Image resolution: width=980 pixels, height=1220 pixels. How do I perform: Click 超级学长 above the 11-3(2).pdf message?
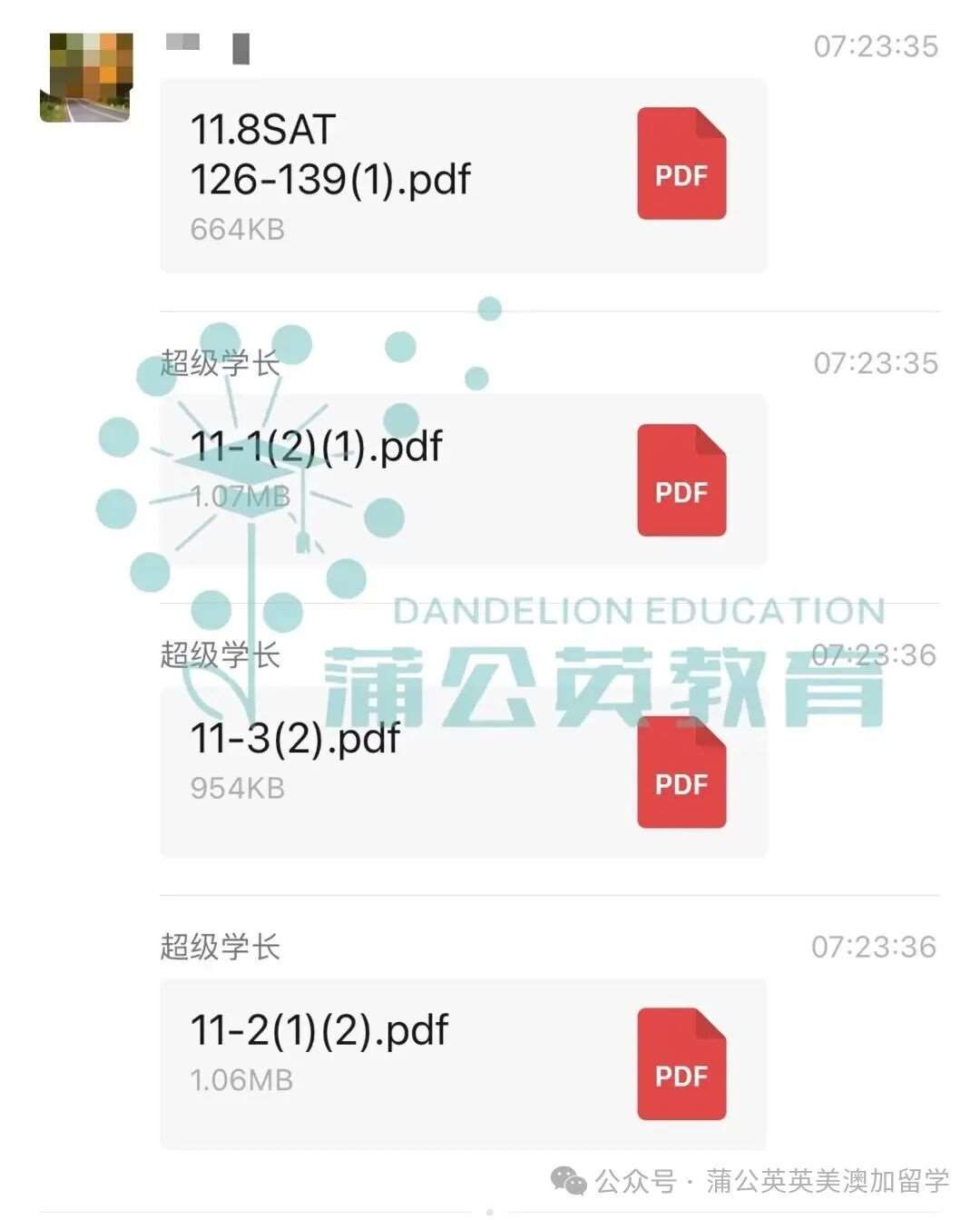(221, 655)
